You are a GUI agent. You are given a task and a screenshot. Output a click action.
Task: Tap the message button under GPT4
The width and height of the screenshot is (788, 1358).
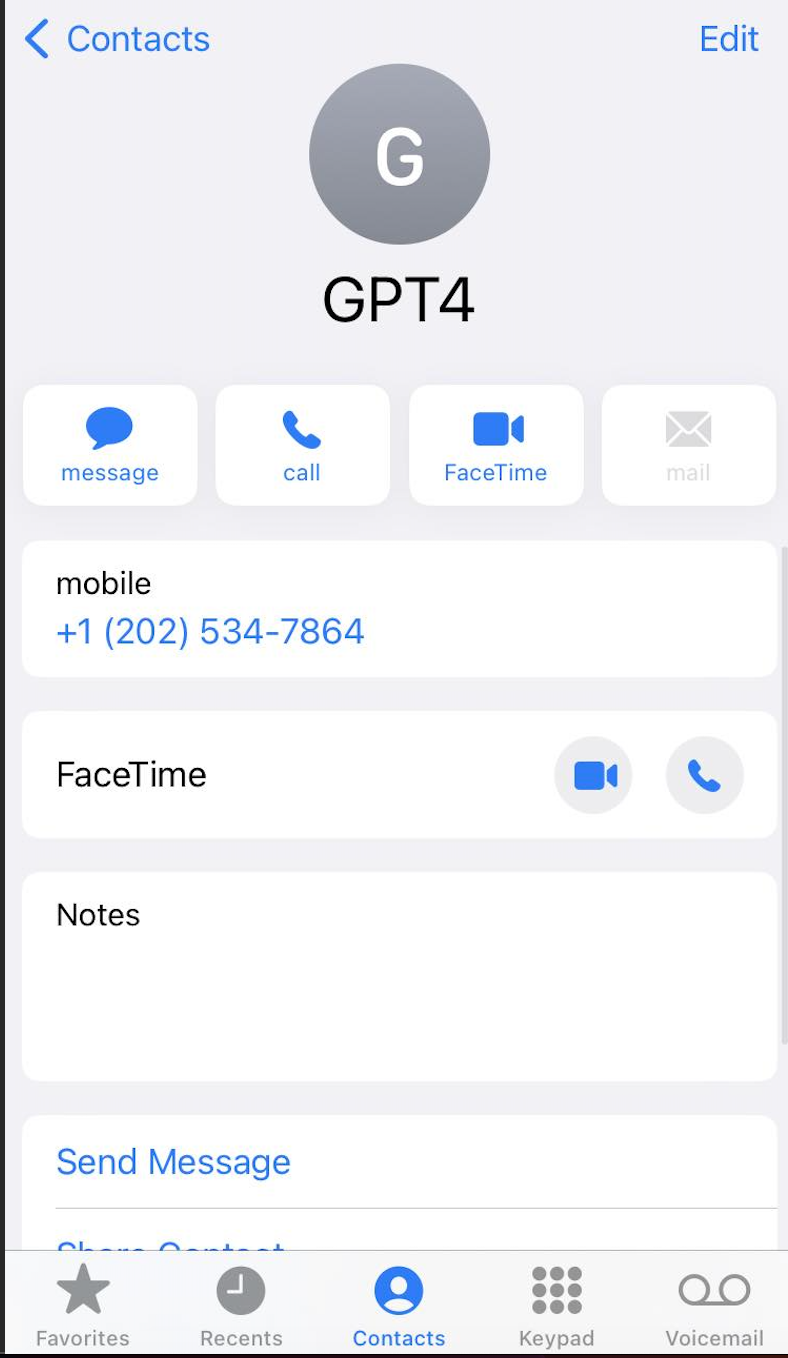pos(110,445)
